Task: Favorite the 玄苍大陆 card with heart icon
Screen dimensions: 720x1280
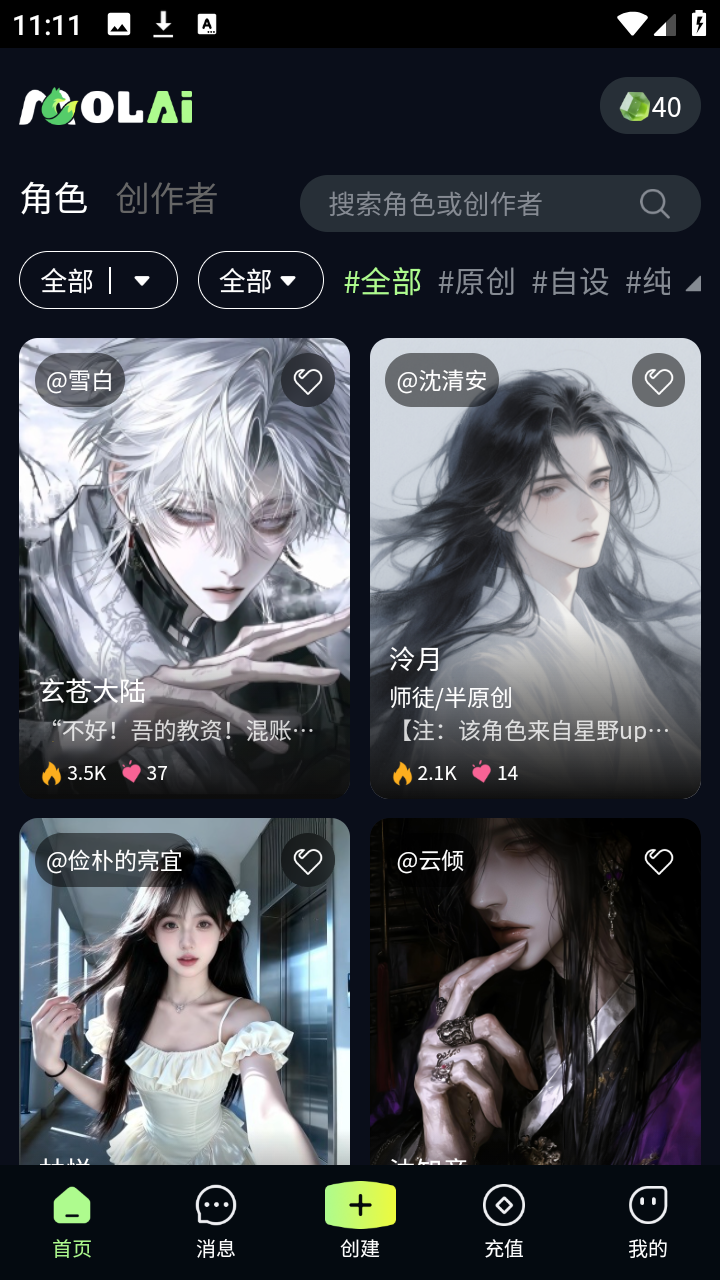Action: click(x=307, y=380)
